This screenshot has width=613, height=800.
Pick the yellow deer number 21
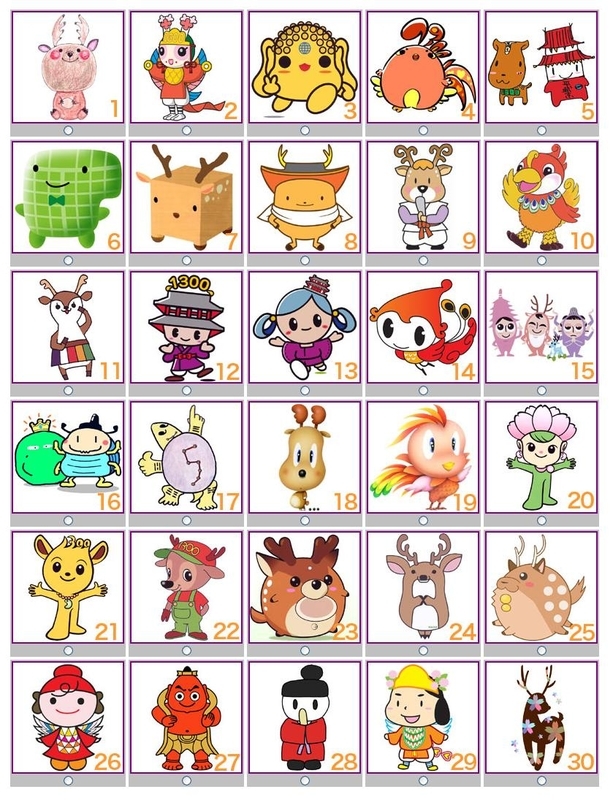pos(68,650)
